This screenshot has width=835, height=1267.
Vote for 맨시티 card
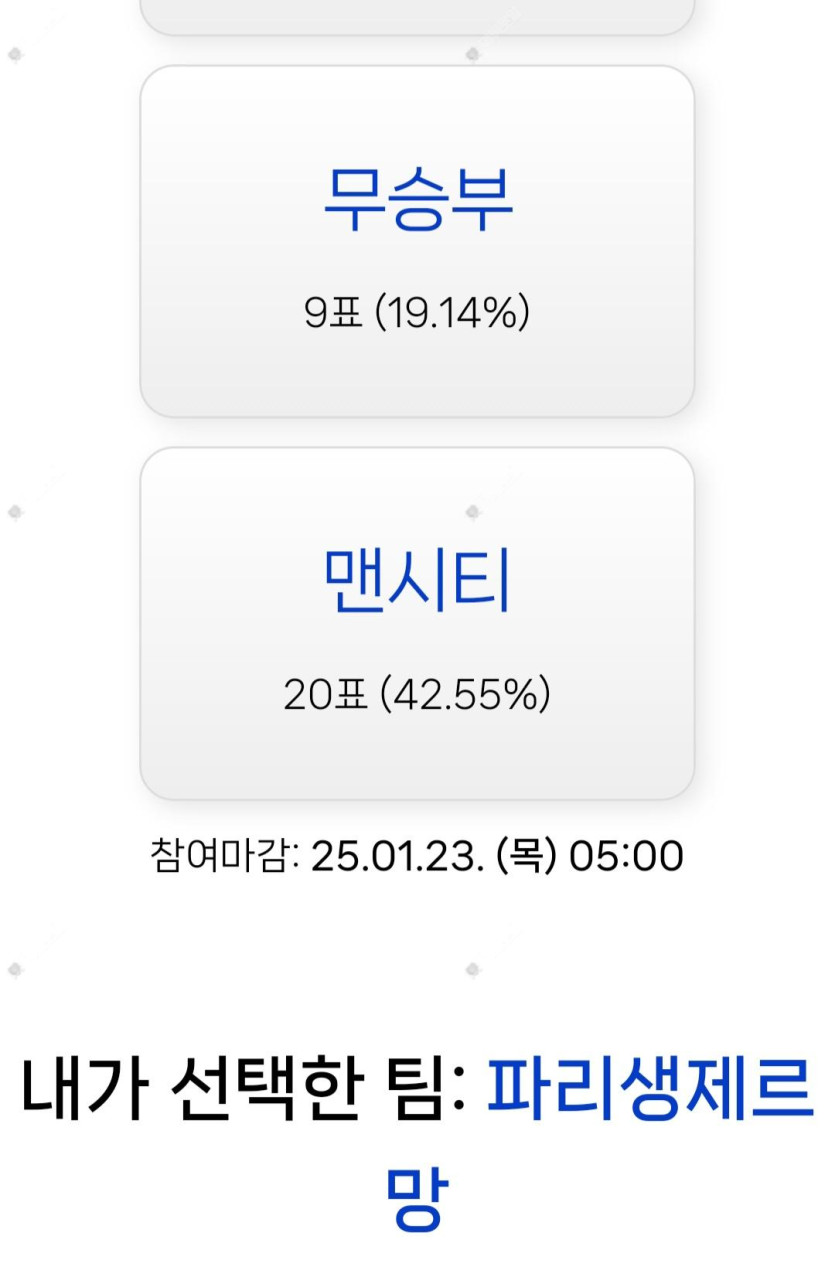pos(417,623)
